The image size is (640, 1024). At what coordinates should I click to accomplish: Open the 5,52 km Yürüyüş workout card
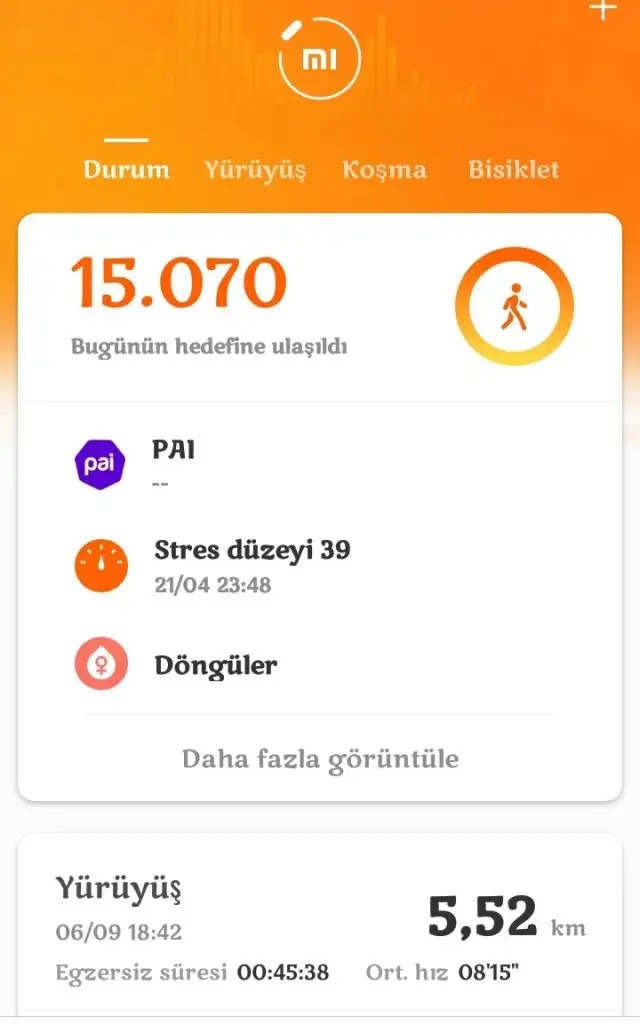pos(320,925)
